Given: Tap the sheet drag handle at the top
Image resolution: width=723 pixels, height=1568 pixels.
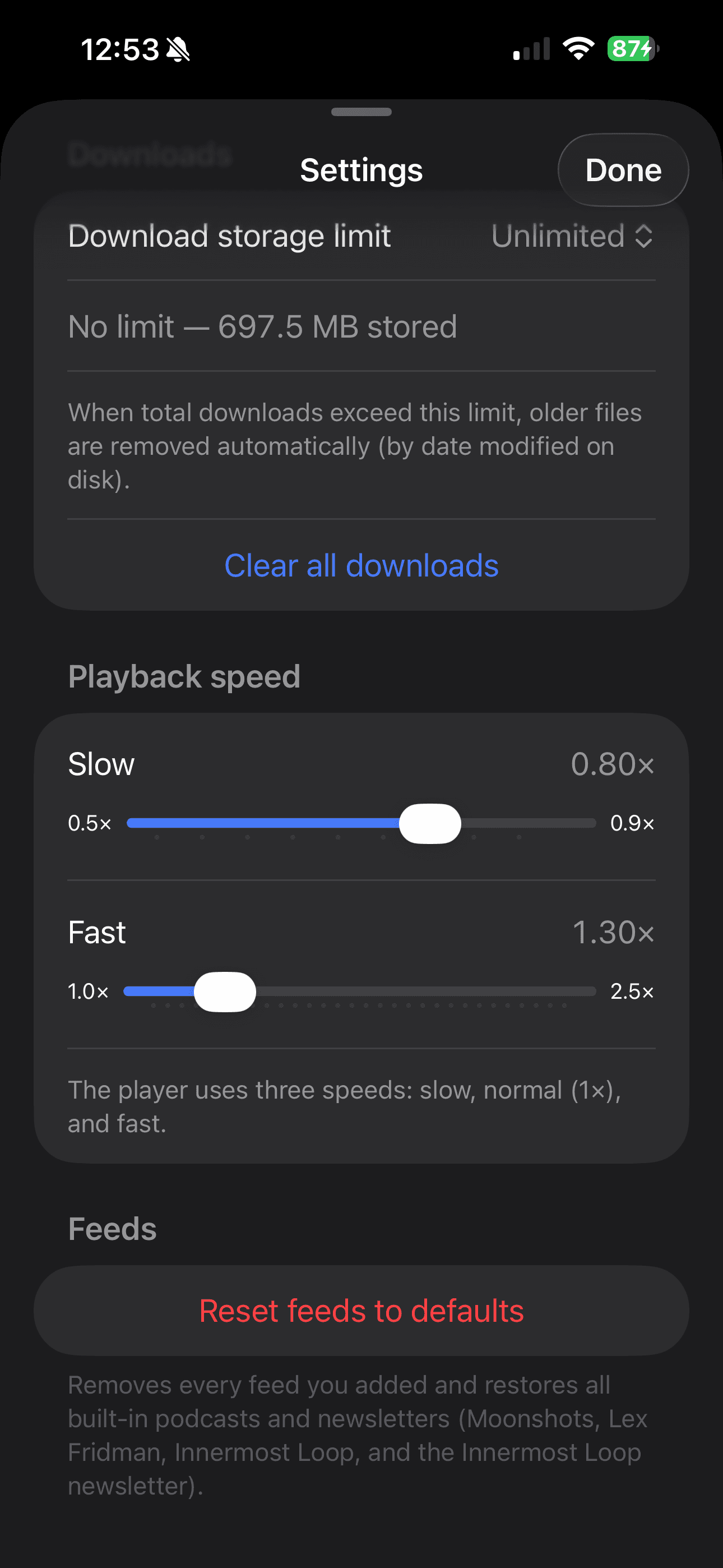Looking at the screenshot, I should point(361,112).
